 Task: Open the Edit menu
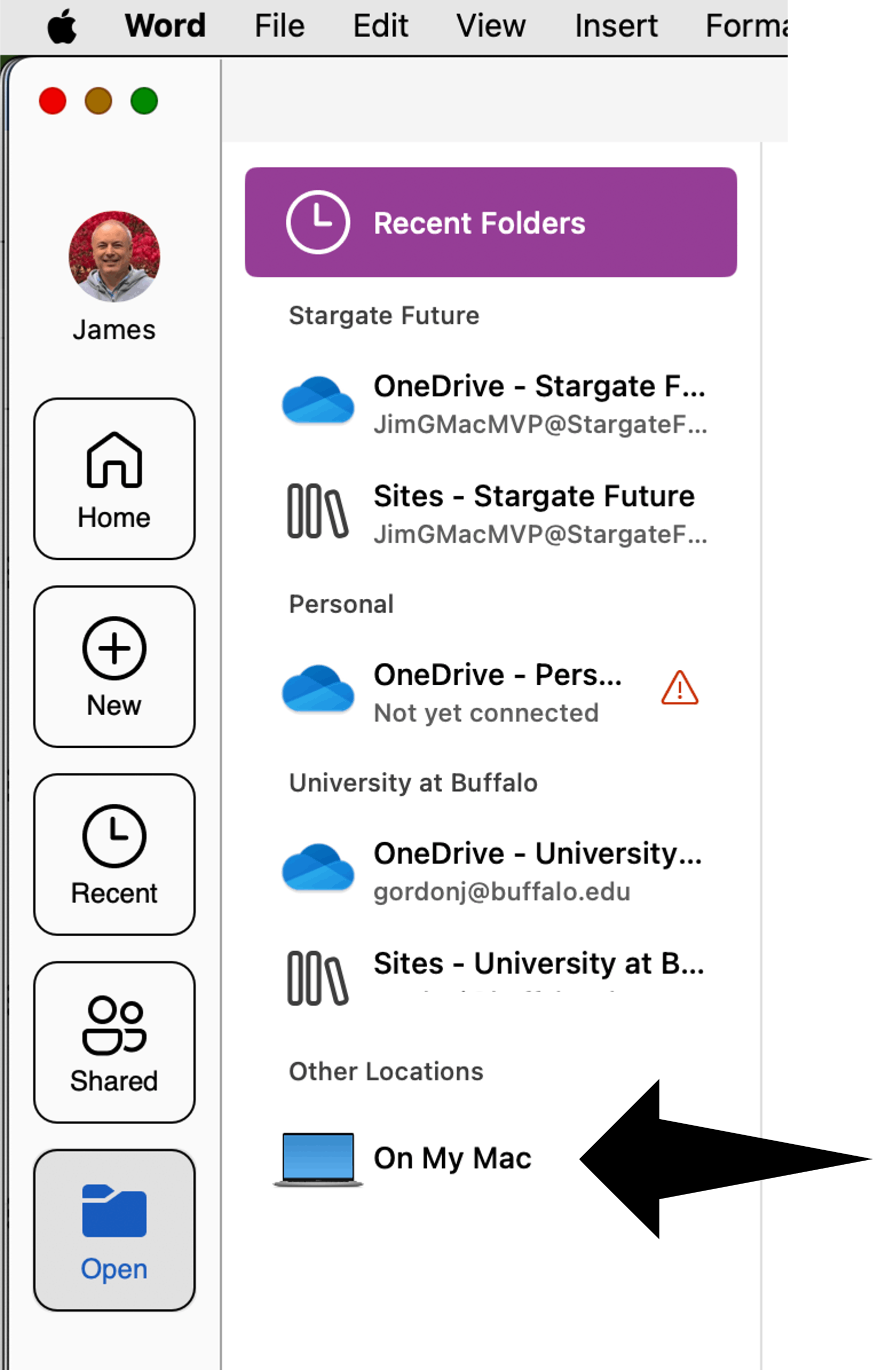point(380,26)
